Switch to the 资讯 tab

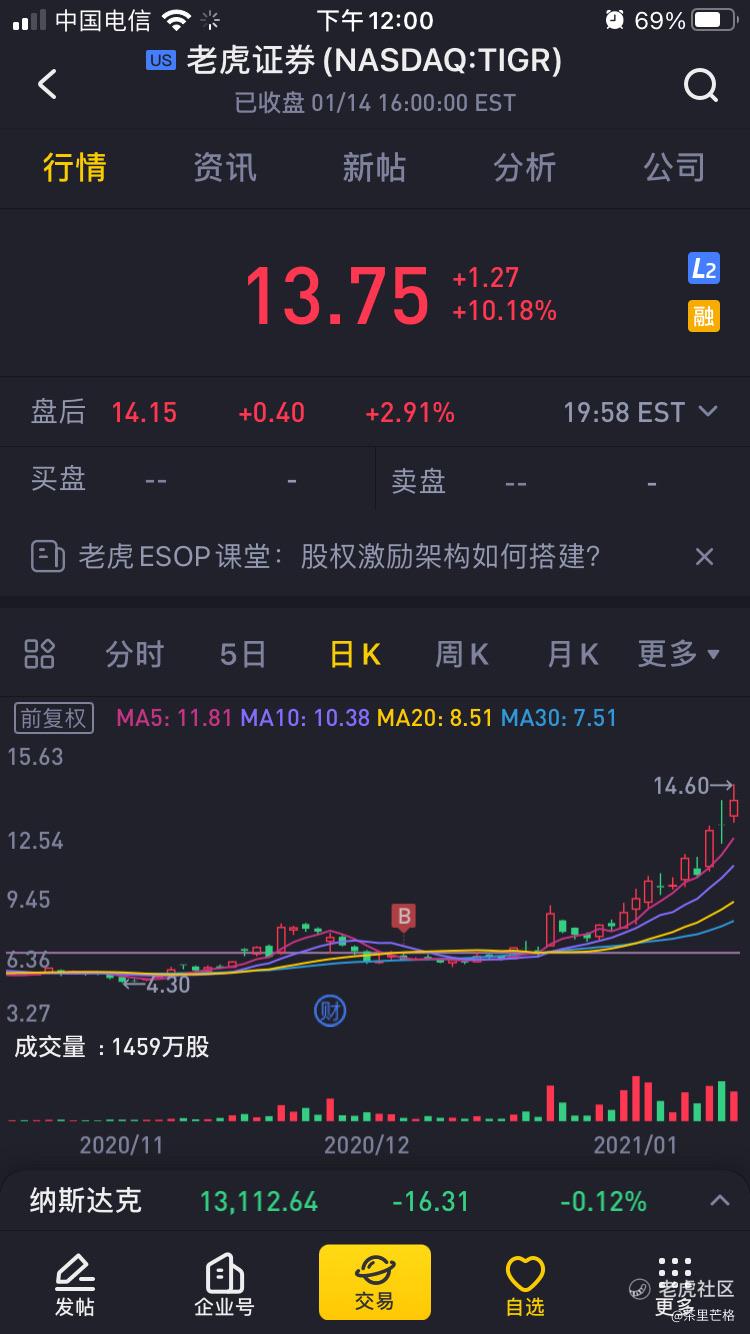[224, 167]
